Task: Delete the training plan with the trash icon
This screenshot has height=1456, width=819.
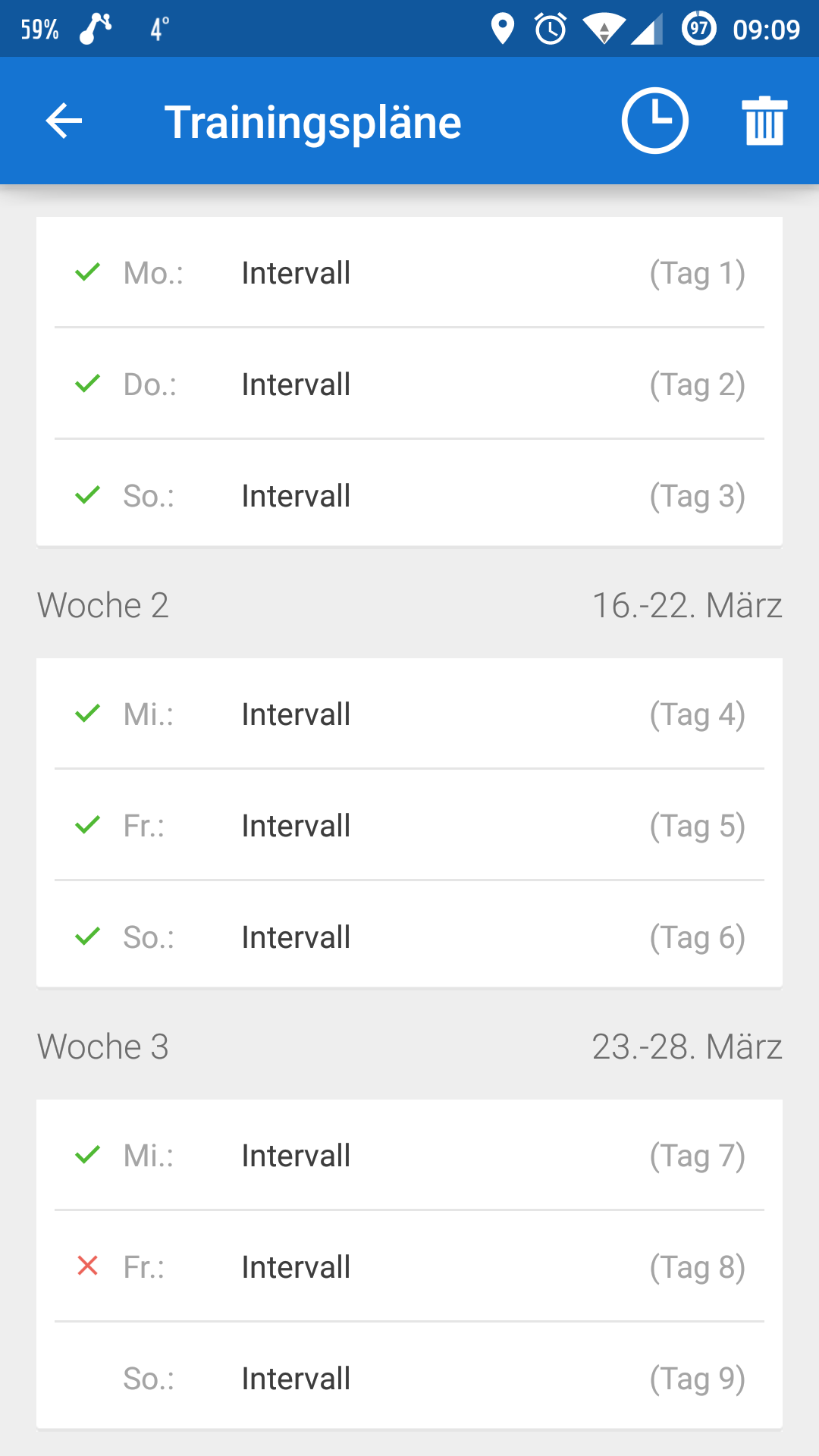Action: point(764,121)
